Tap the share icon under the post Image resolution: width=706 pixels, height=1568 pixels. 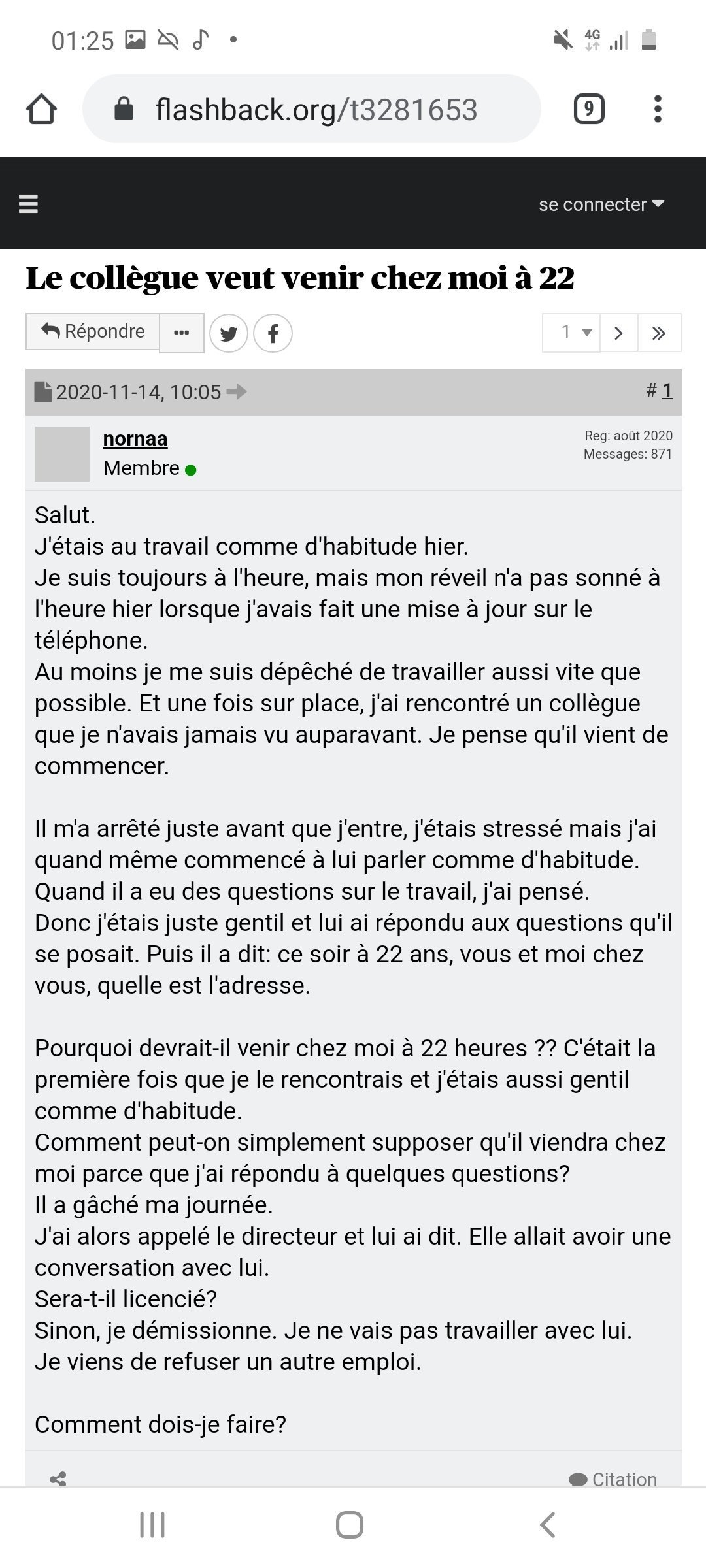(58, 1478)
